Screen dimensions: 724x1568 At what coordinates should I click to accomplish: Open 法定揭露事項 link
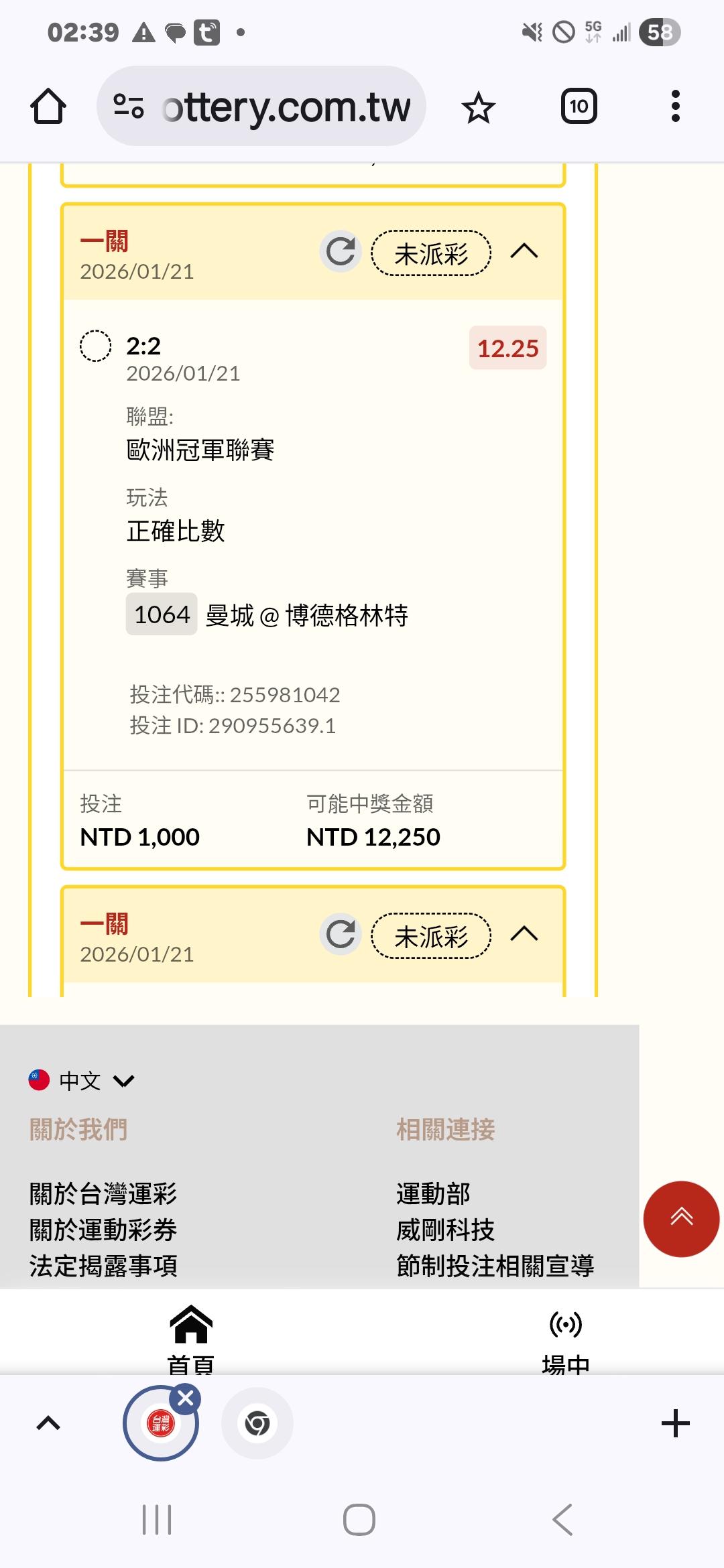pos(103,1266)
